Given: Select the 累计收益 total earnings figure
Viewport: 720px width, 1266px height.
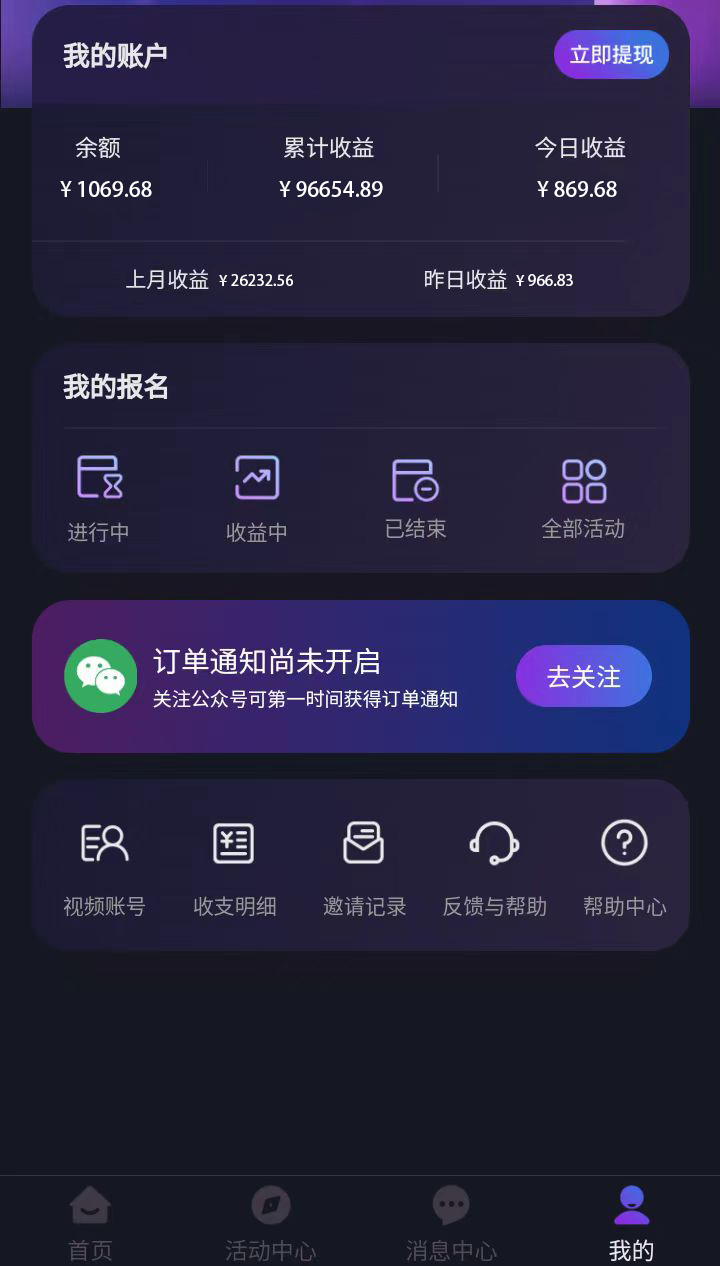Looking at the screenshot, I should (x=331, y=189).
